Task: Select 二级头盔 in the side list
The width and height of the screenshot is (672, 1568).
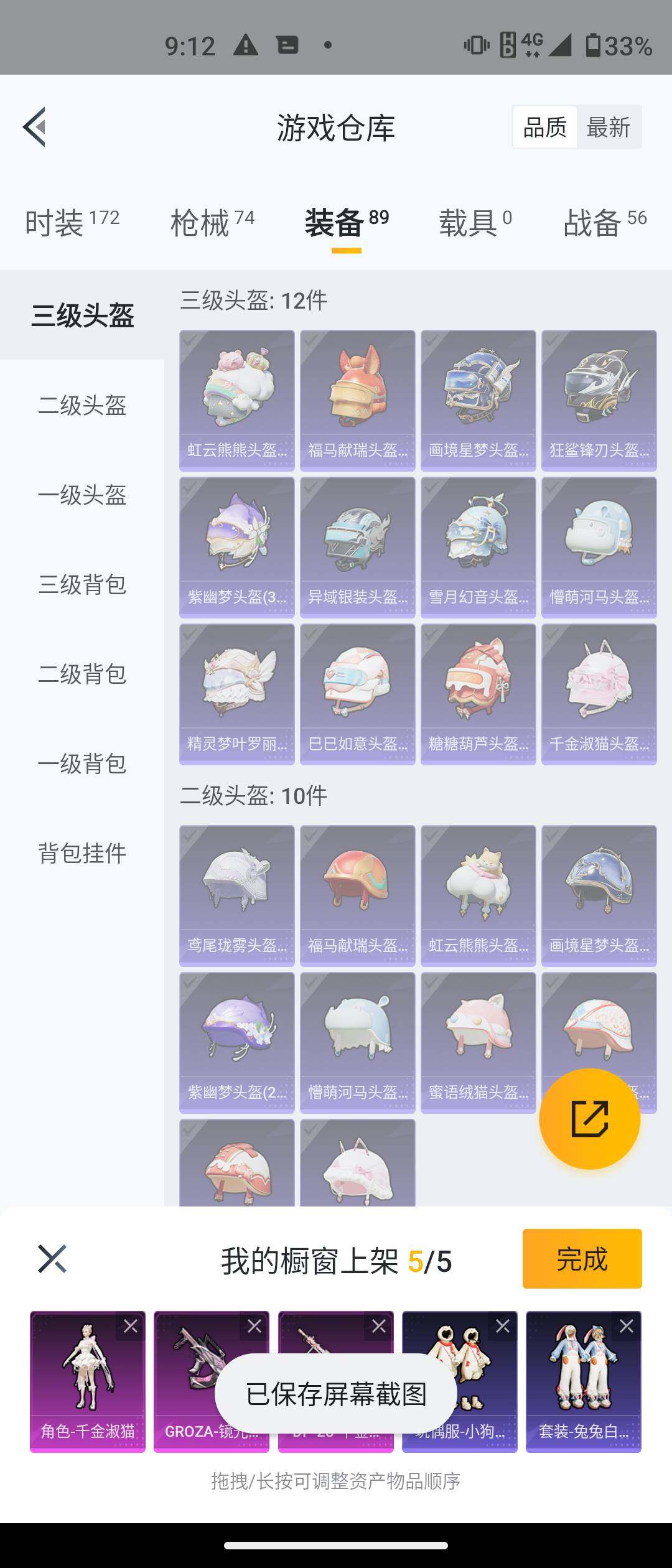Action: point(82,406)
